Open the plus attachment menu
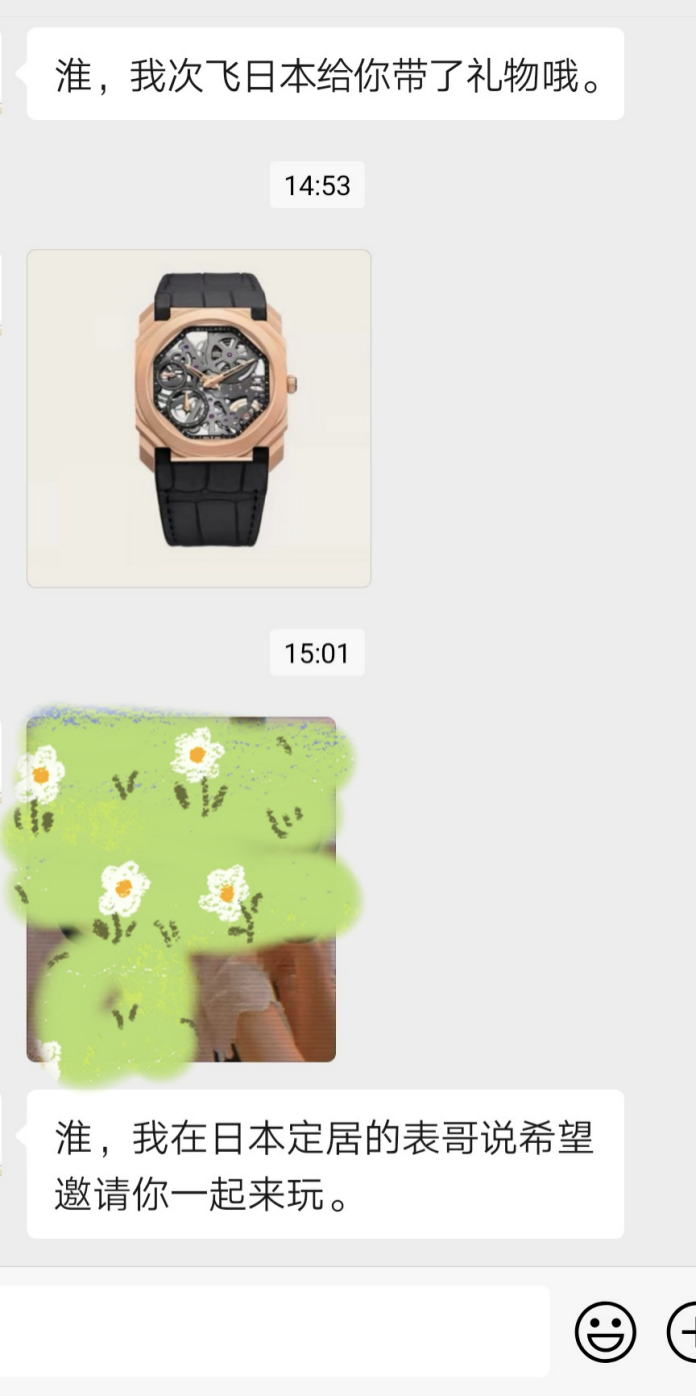This screenshot has height=1396, width=696. [x=684, y=1332]
